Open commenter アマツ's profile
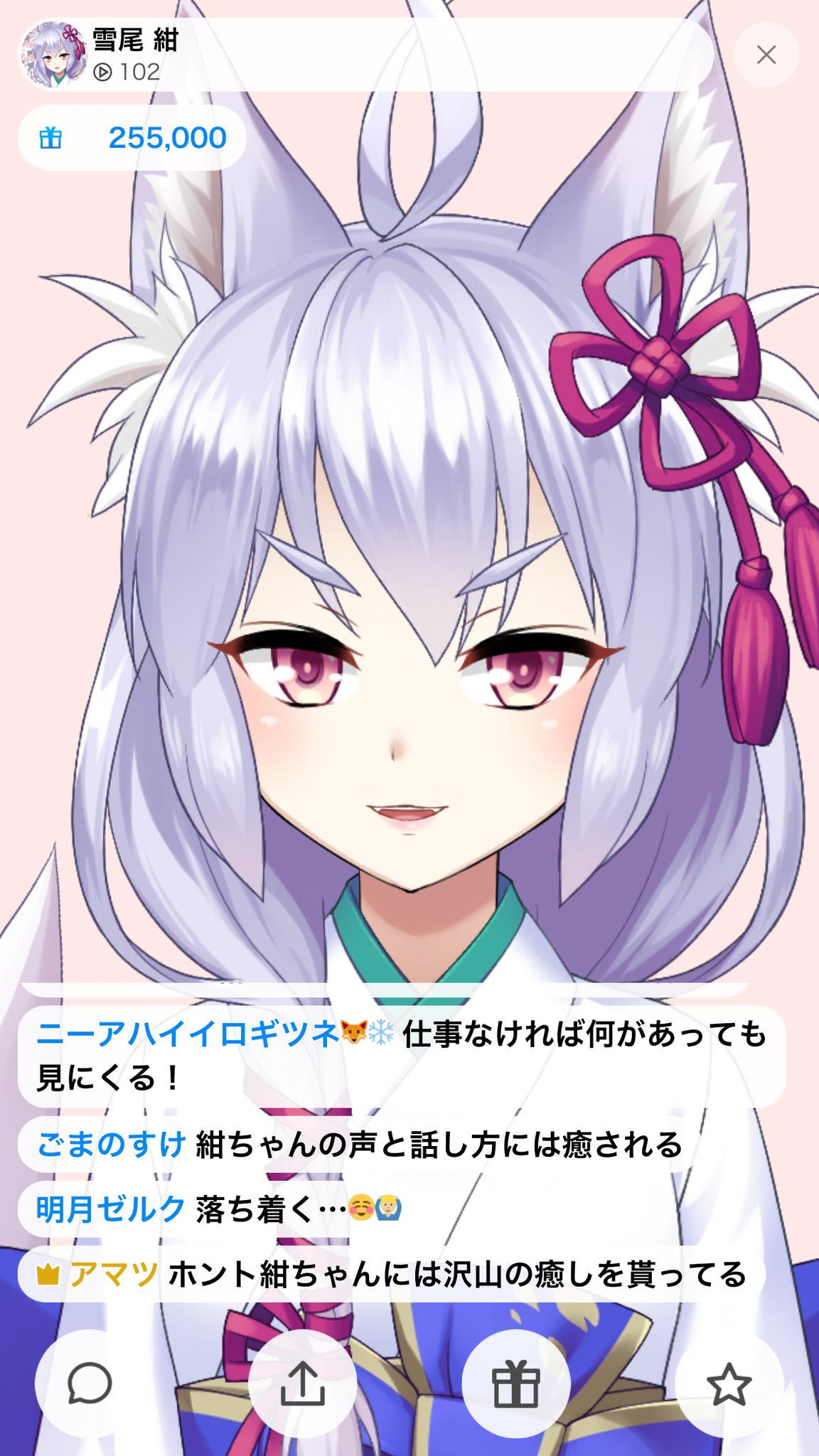Screen dimensions: 819x1456 click(114, 1274)
